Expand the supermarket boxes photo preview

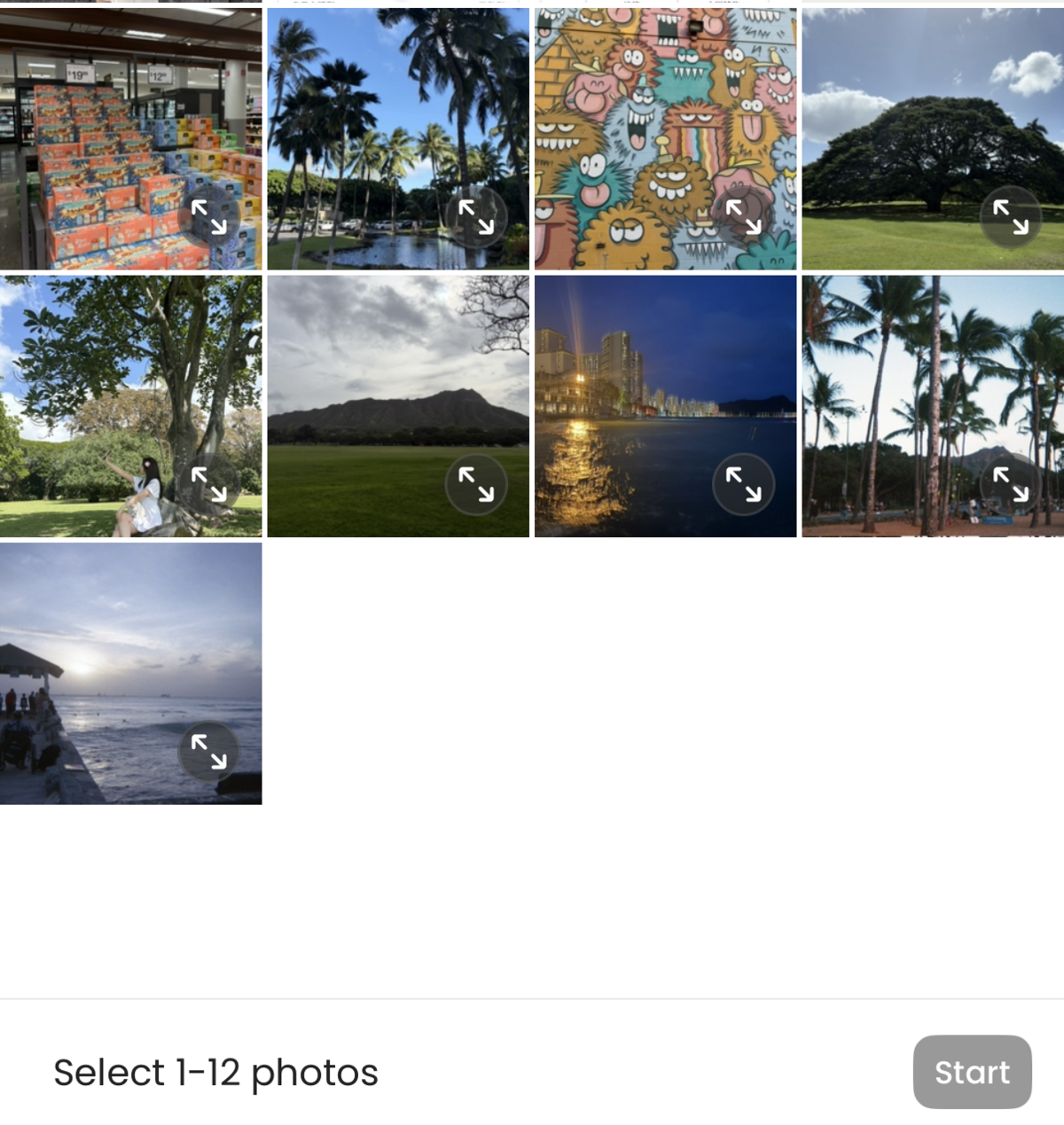[x=208, y=216]
